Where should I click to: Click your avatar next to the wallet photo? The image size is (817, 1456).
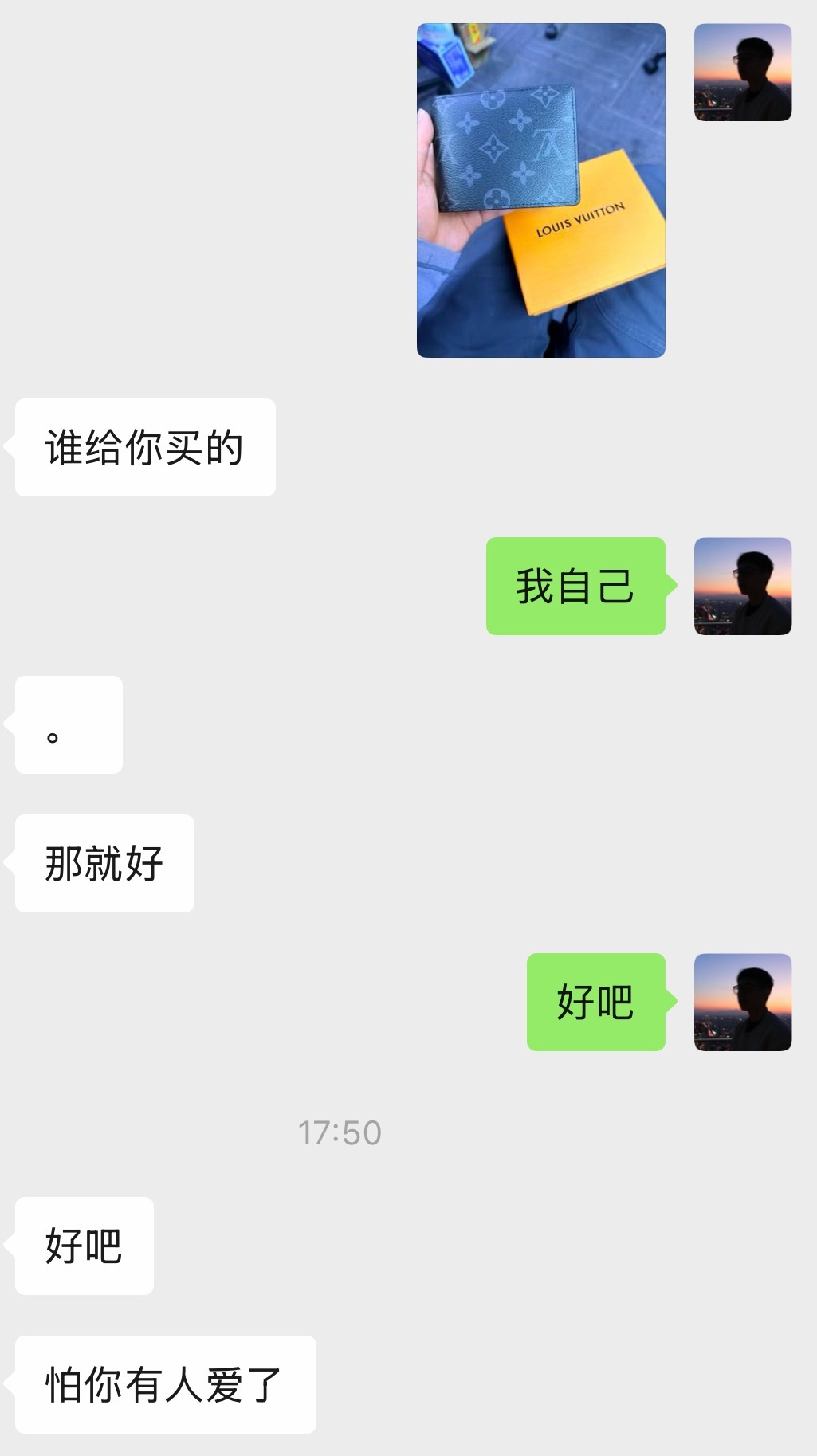click(742, 73)
